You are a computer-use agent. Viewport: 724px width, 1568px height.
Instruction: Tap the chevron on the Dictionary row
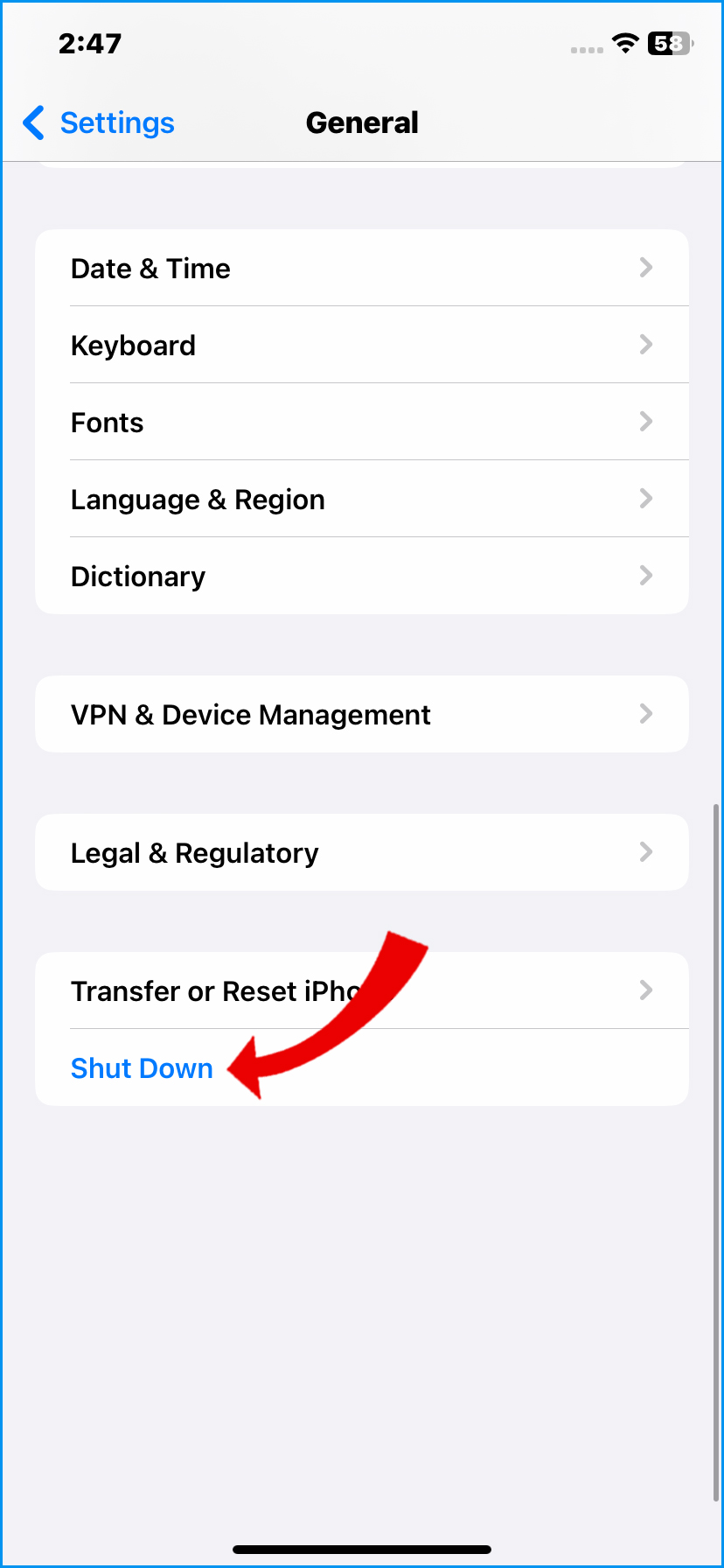pyautogui.click(x=646, y=576)
